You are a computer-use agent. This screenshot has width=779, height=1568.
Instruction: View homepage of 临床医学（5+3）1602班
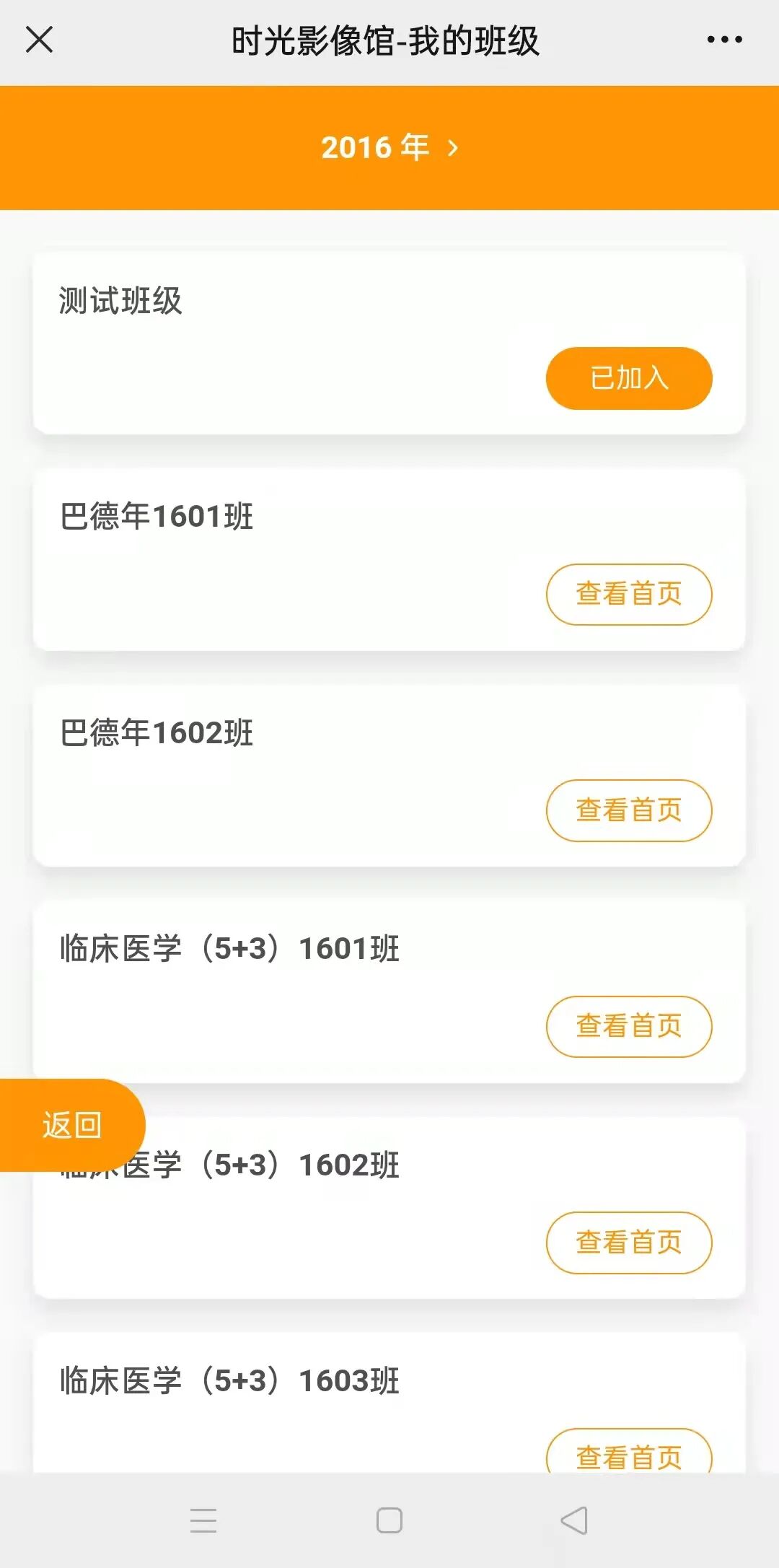[x=628, y=1242]
